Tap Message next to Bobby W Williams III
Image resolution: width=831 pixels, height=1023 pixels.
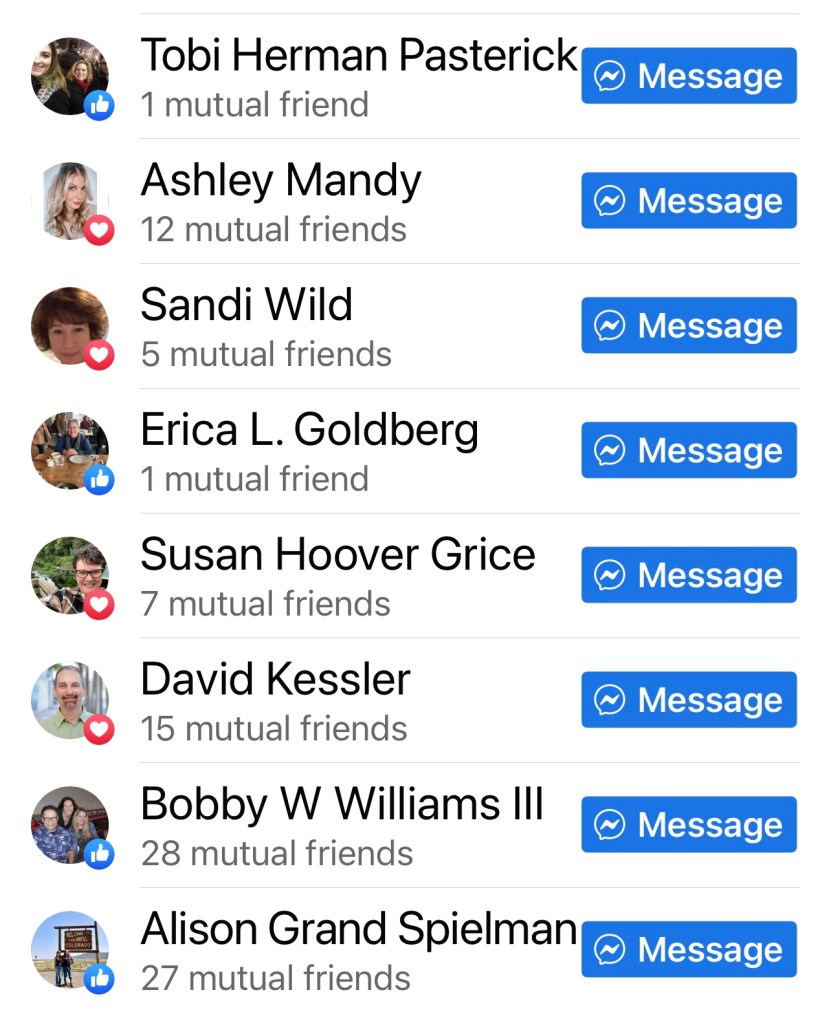pos(689,825)
